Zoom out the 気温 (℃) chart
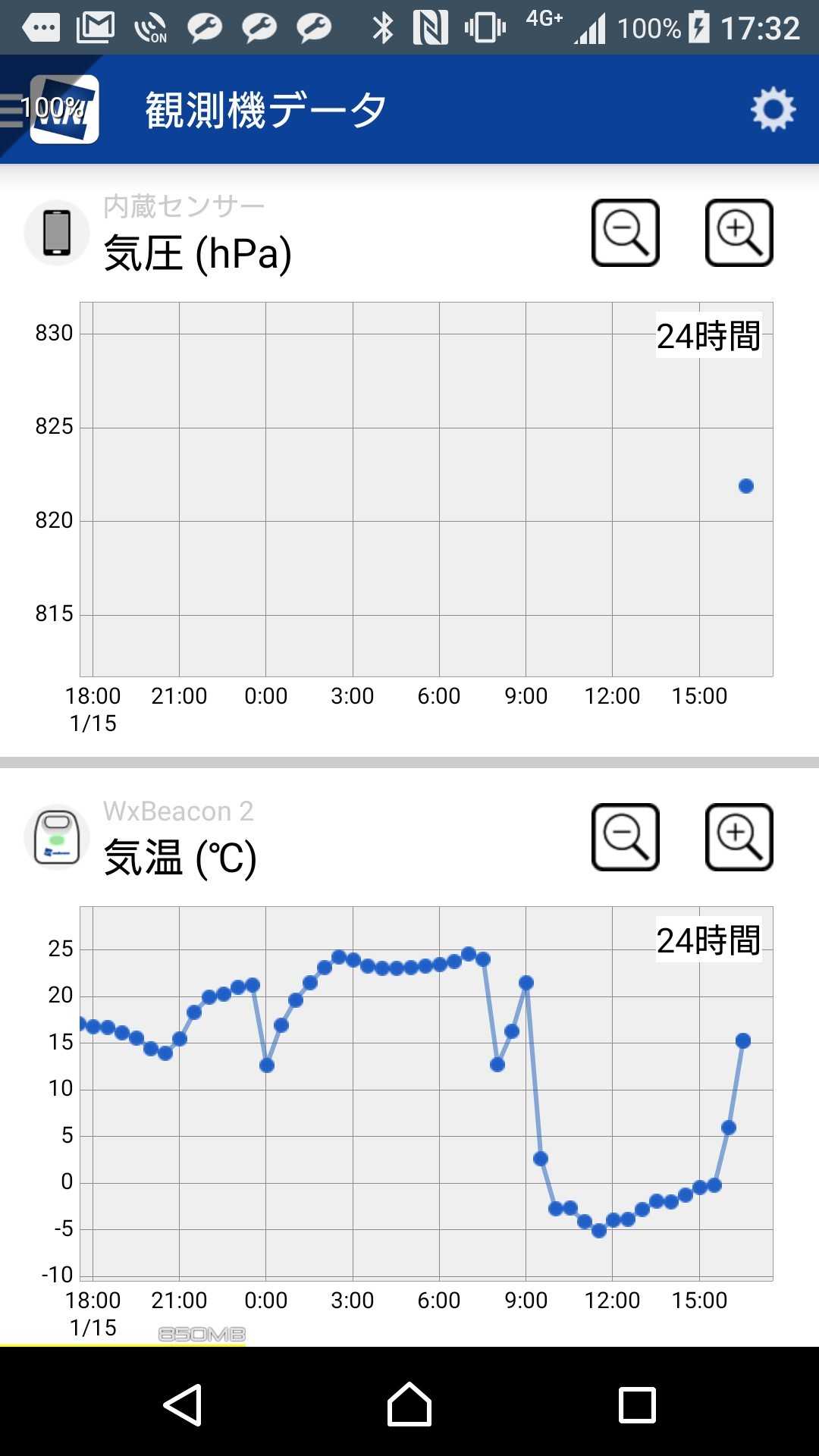 pos(625,837)
